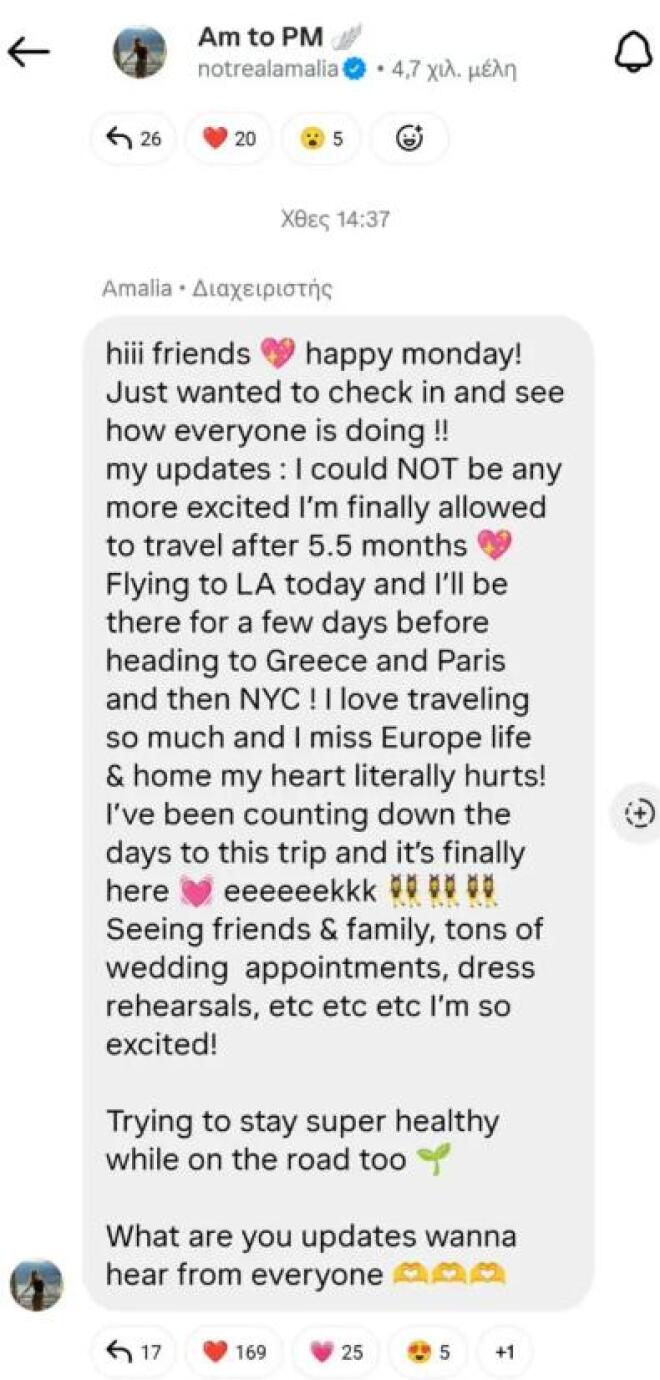The height and width of the screenshot is (1380, 660).
Task: Add a new emoji reaction to the message above
Action: [x=409, y=139]
